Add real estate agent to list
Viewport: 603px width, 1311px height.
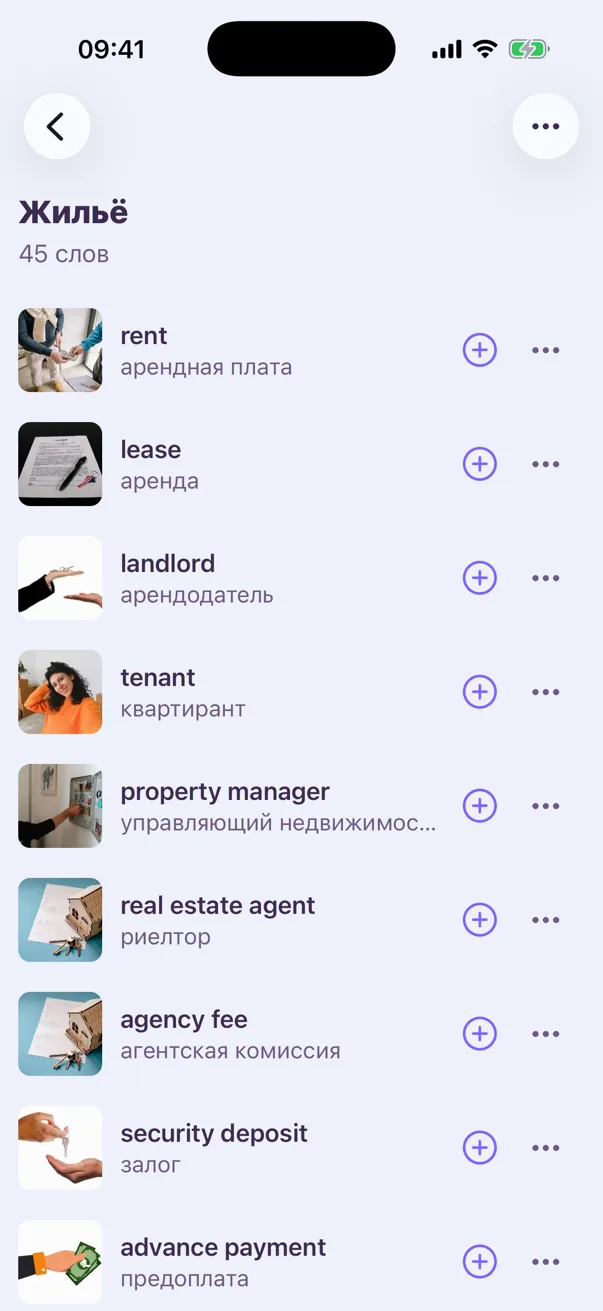pos(480,920)
